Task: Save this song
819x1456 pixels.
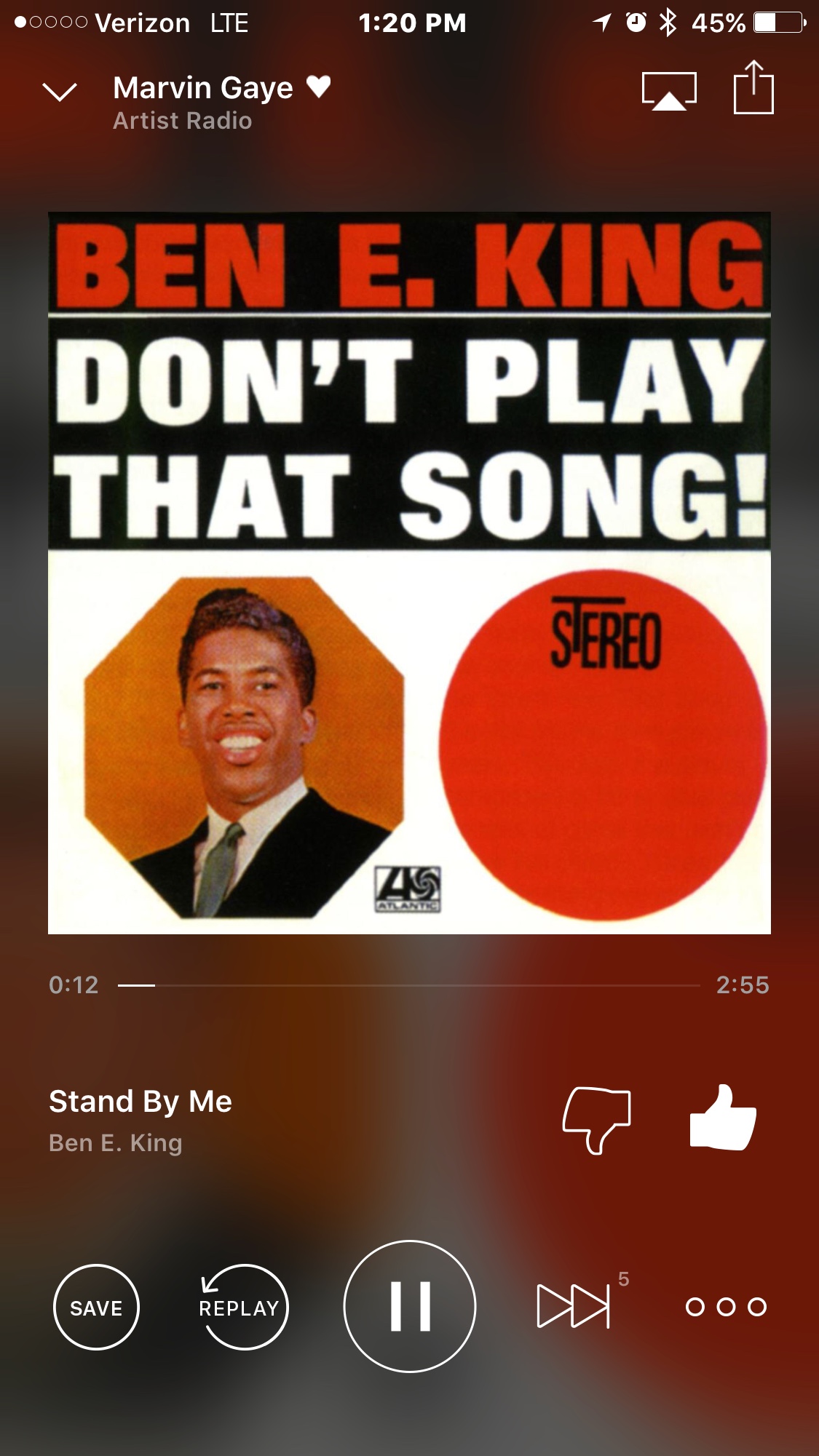Action: (x=96, y=1308)
